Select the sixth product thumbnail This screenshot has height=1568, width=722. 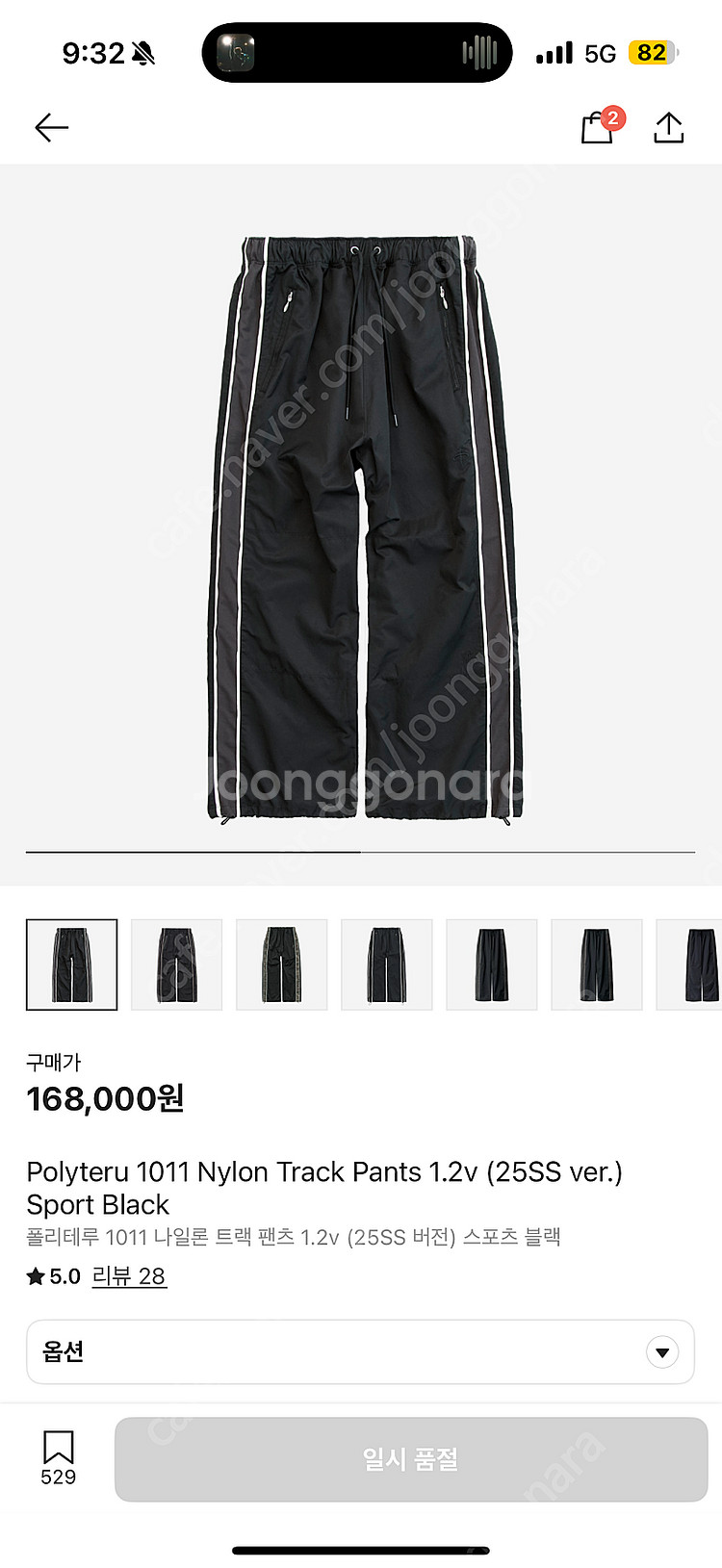pos(596,964)
